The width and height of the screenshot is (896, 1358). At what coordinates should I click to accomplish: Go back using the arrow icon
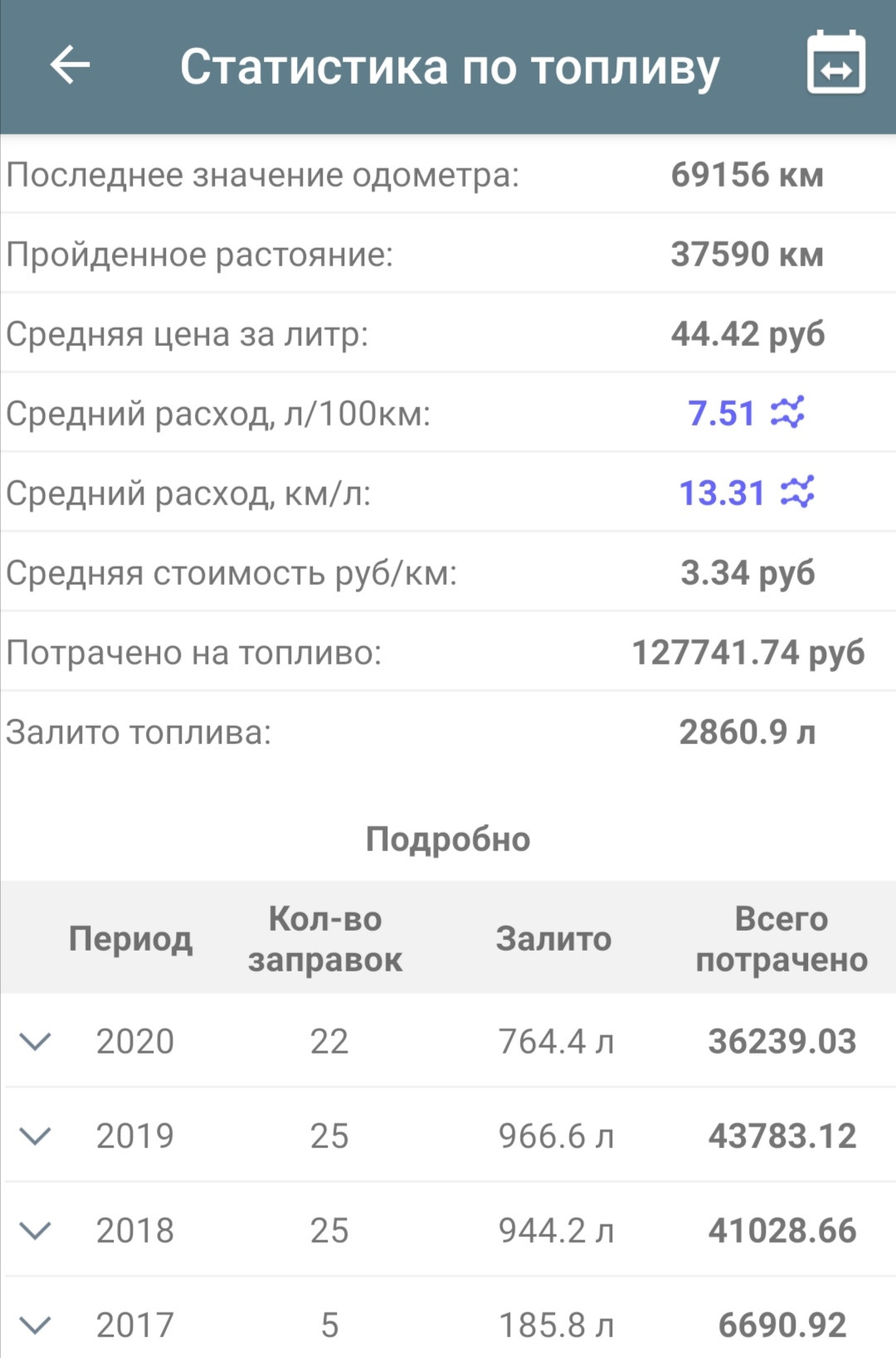(70, 66)
